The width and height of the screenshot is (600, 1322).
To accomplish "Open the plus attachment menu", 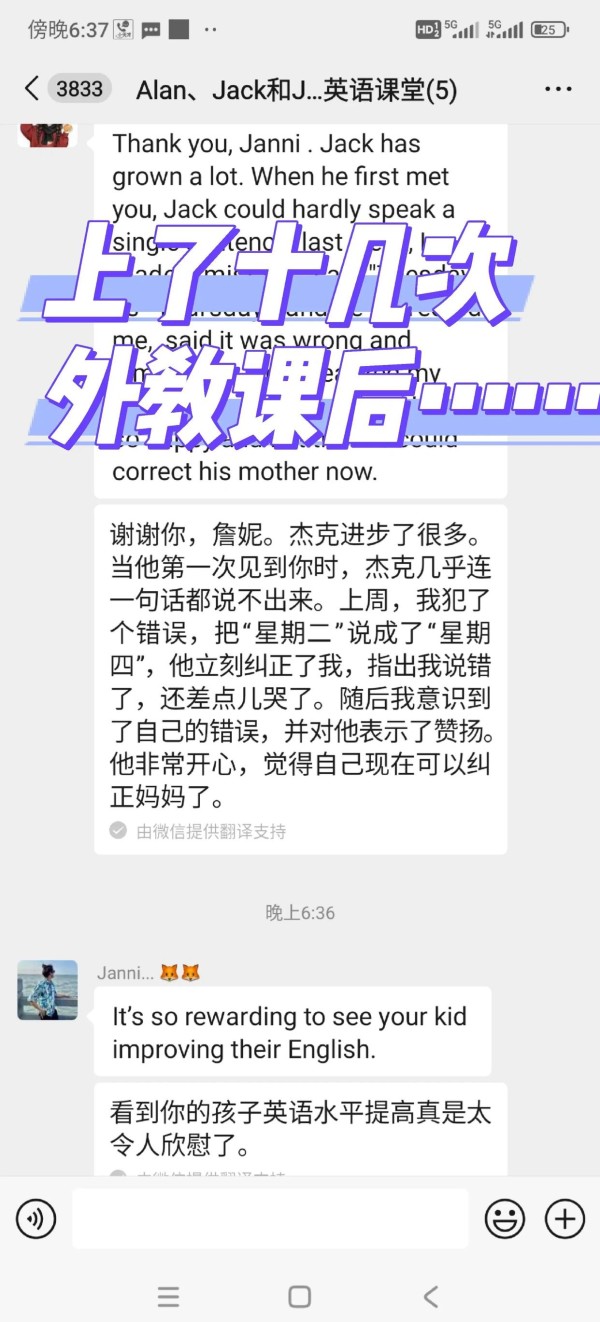I will 565,1219.
